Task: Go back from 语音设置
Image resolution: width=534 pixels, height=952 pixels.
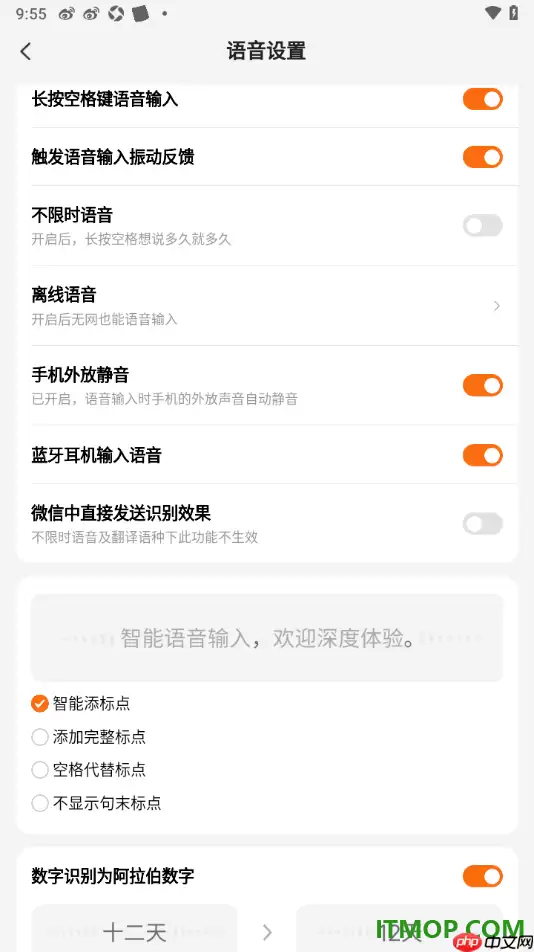Action: (25, 52)
